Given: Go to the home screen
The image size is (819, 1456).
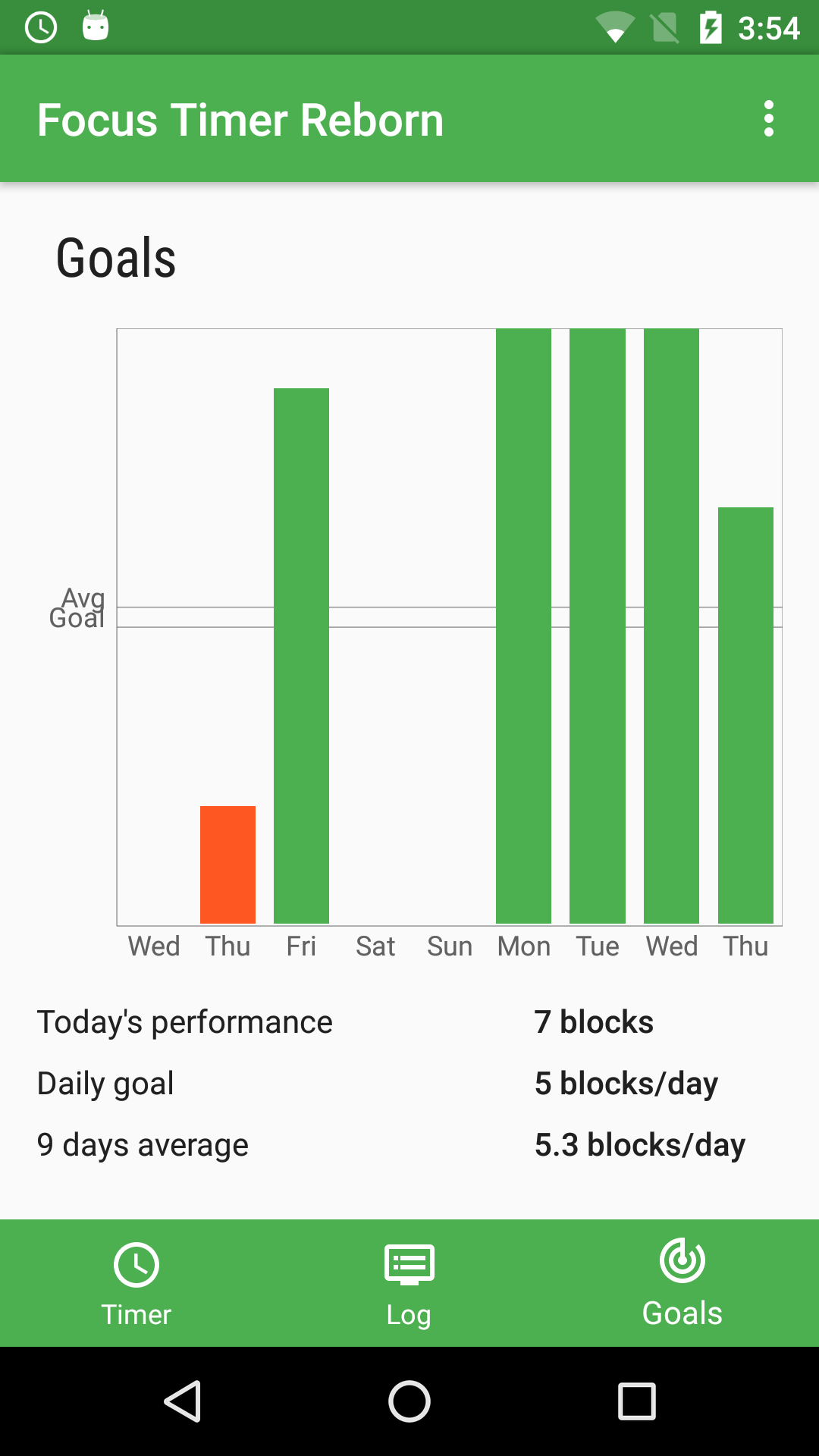Looking at the screenshot, I should 409,1401.
